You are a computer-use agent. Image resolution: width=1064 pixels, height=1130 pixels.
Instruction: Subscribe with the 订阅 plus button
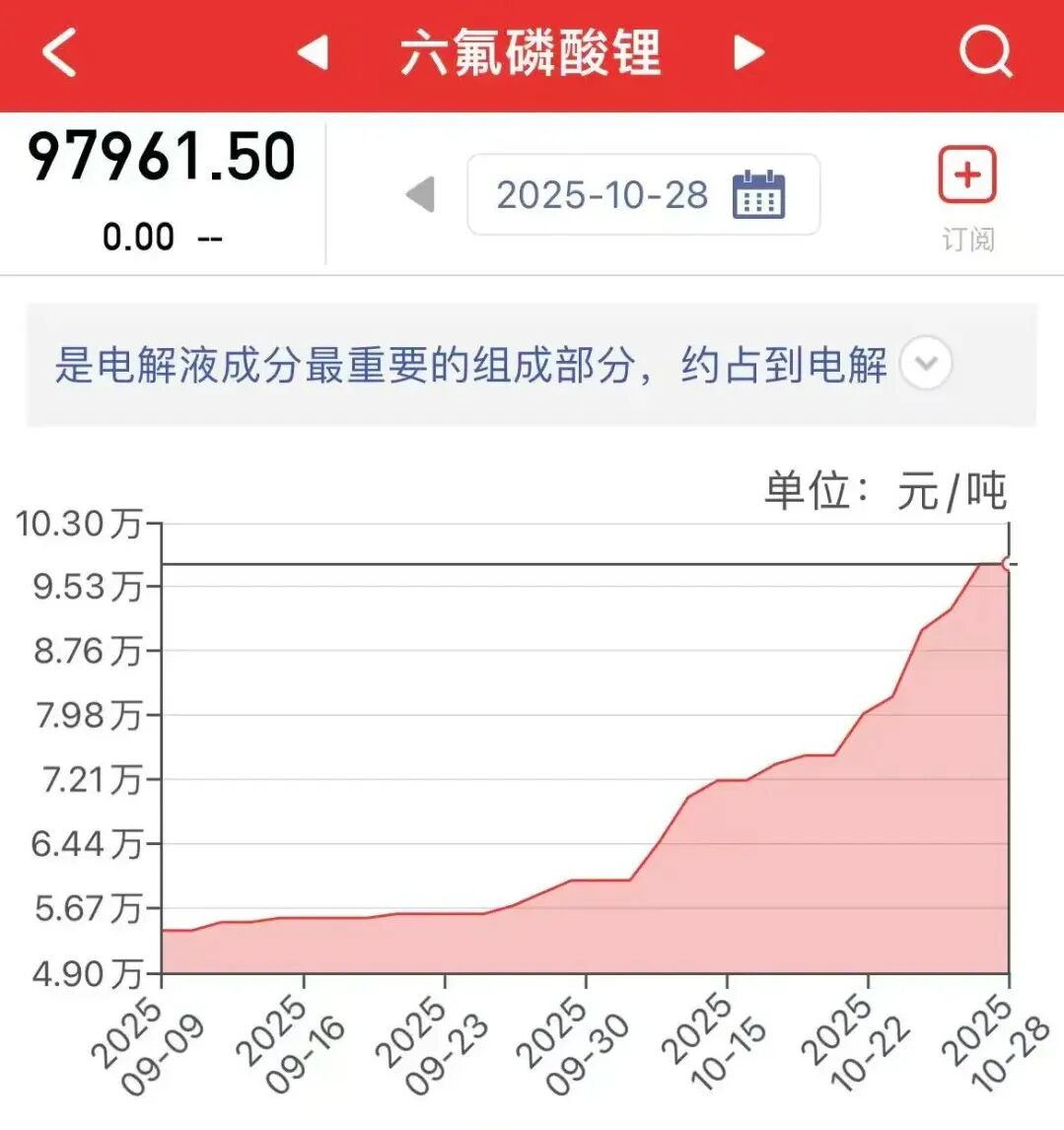(x=966, y=177)
